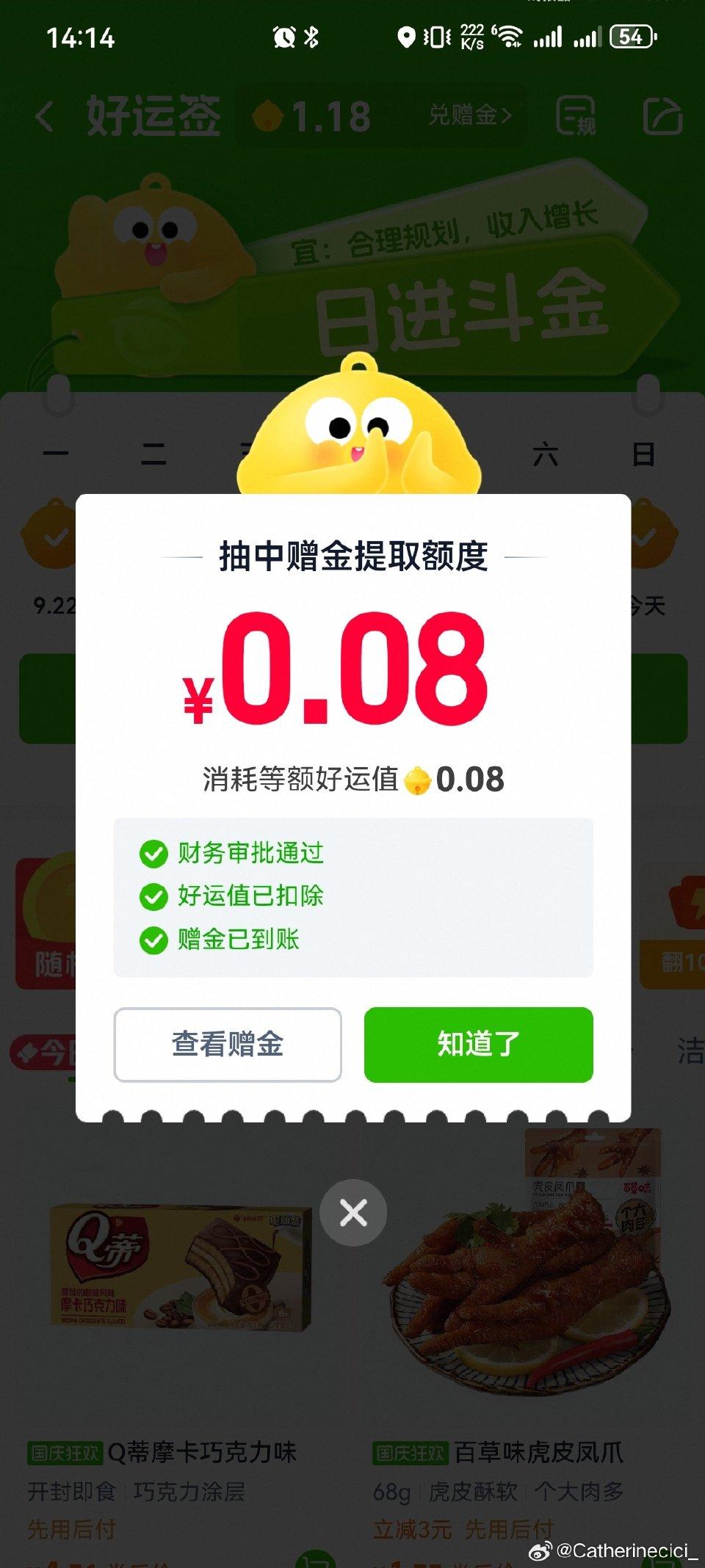Tap the battery indicator showing 54
Image resolution: width=705 pixels, height=1568 pixels.
pos(630,35)
